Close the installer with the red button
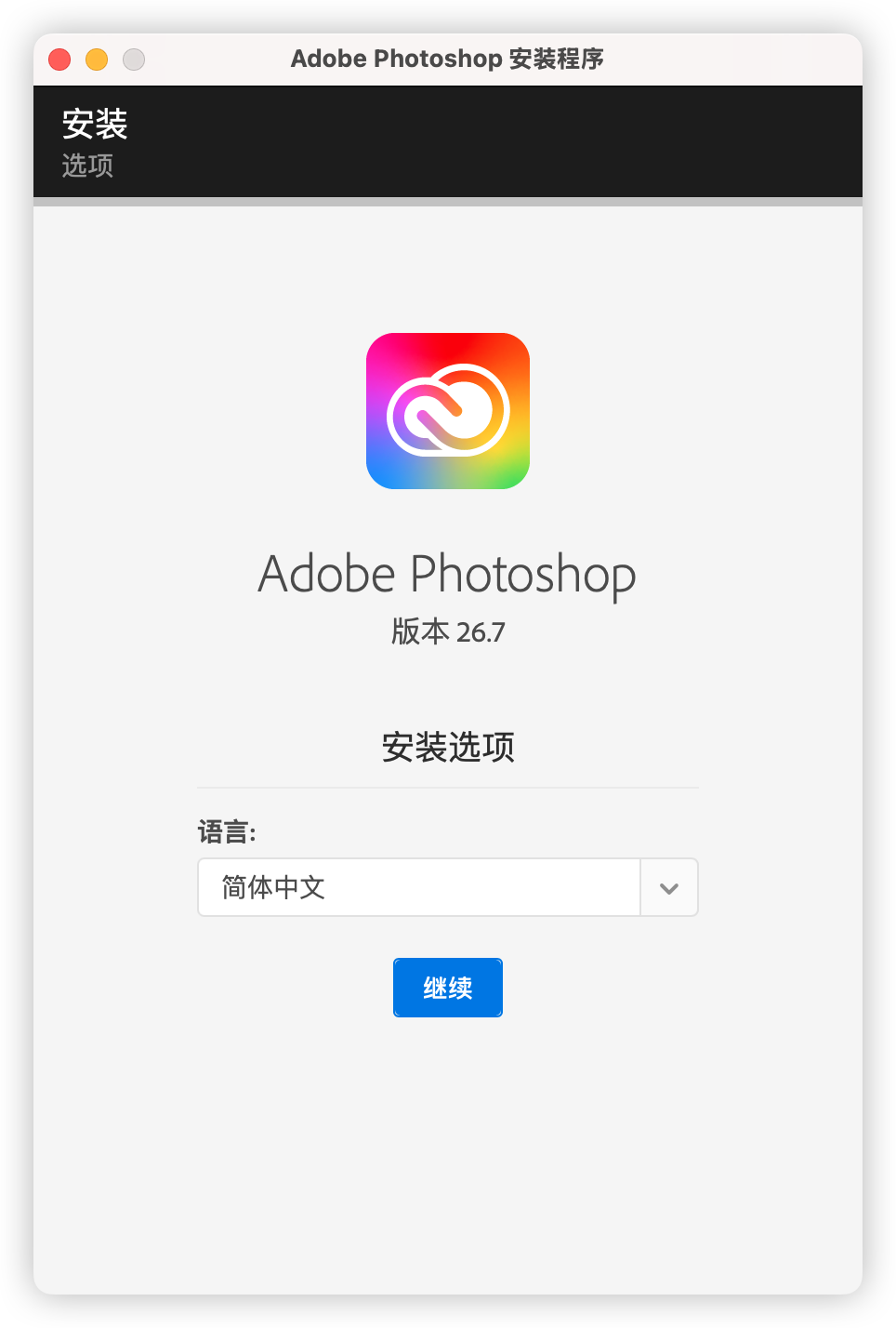896x1328 pixels. click(x=59, y=60)
